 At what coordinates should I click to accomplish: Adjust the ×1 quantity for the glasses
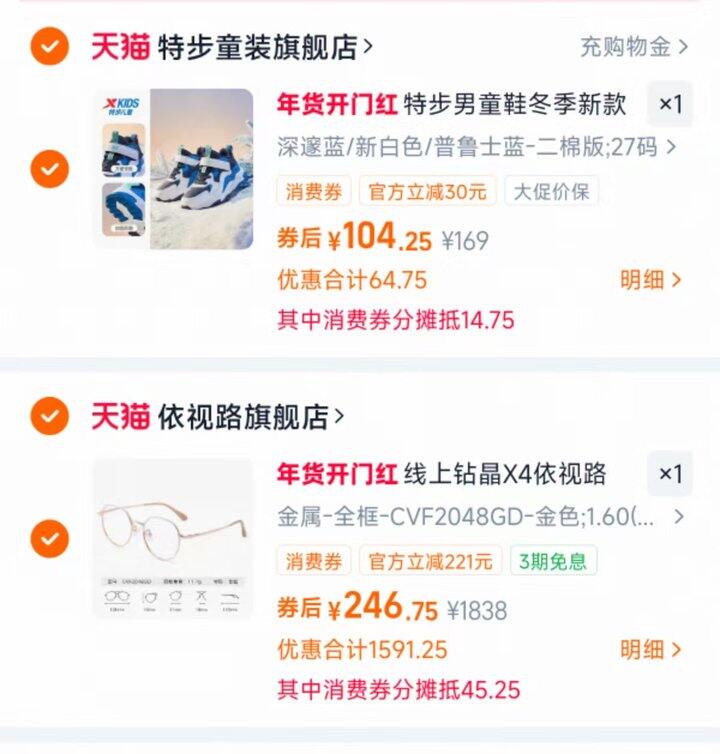click(670, 474)
